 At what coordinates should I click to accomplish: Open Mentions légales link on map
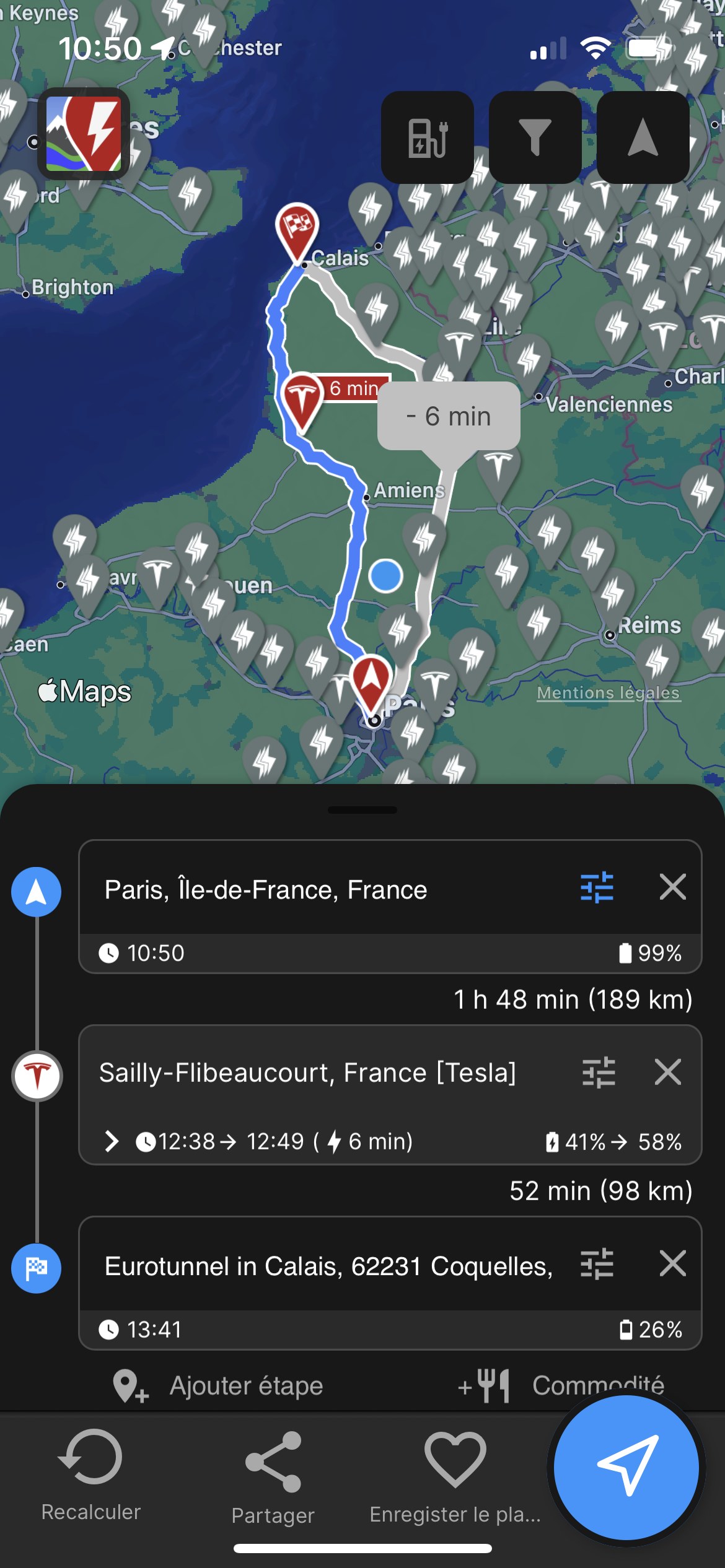pyautogui.click(x=609, y=693)
